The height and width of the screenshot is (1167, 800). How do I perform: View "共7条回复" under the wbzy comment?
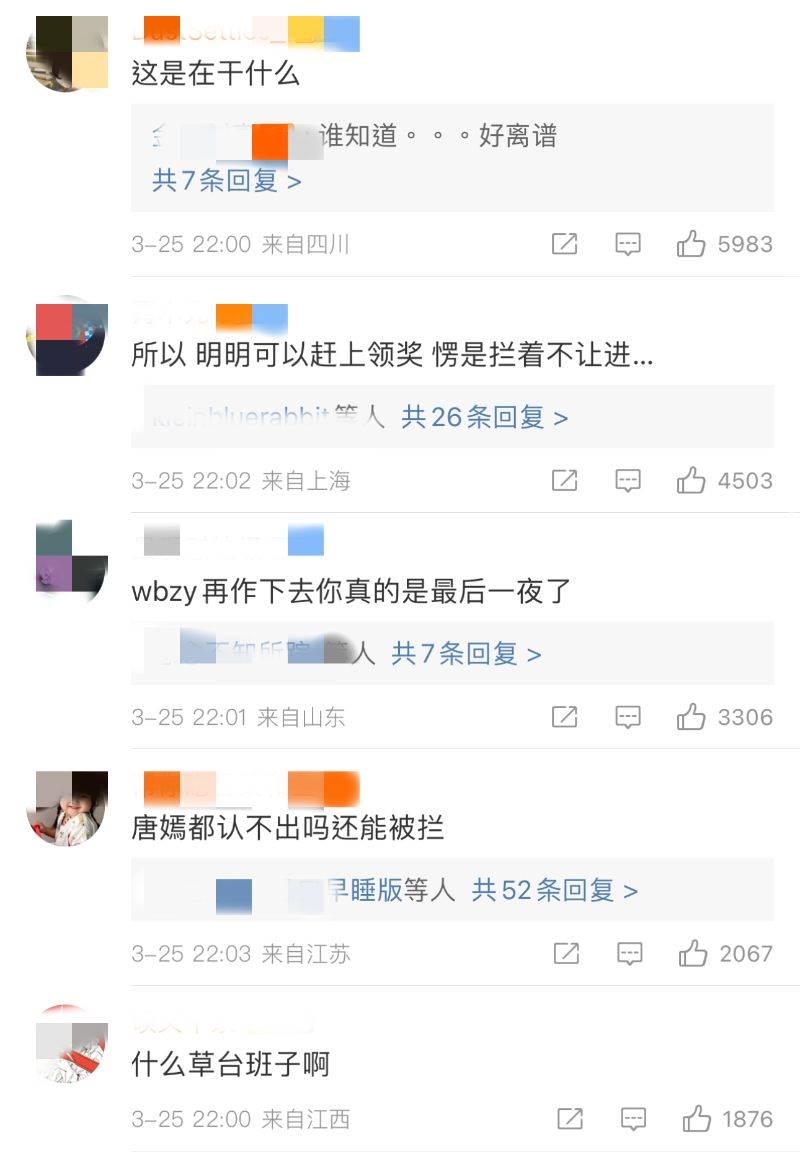tap(465, 654)
